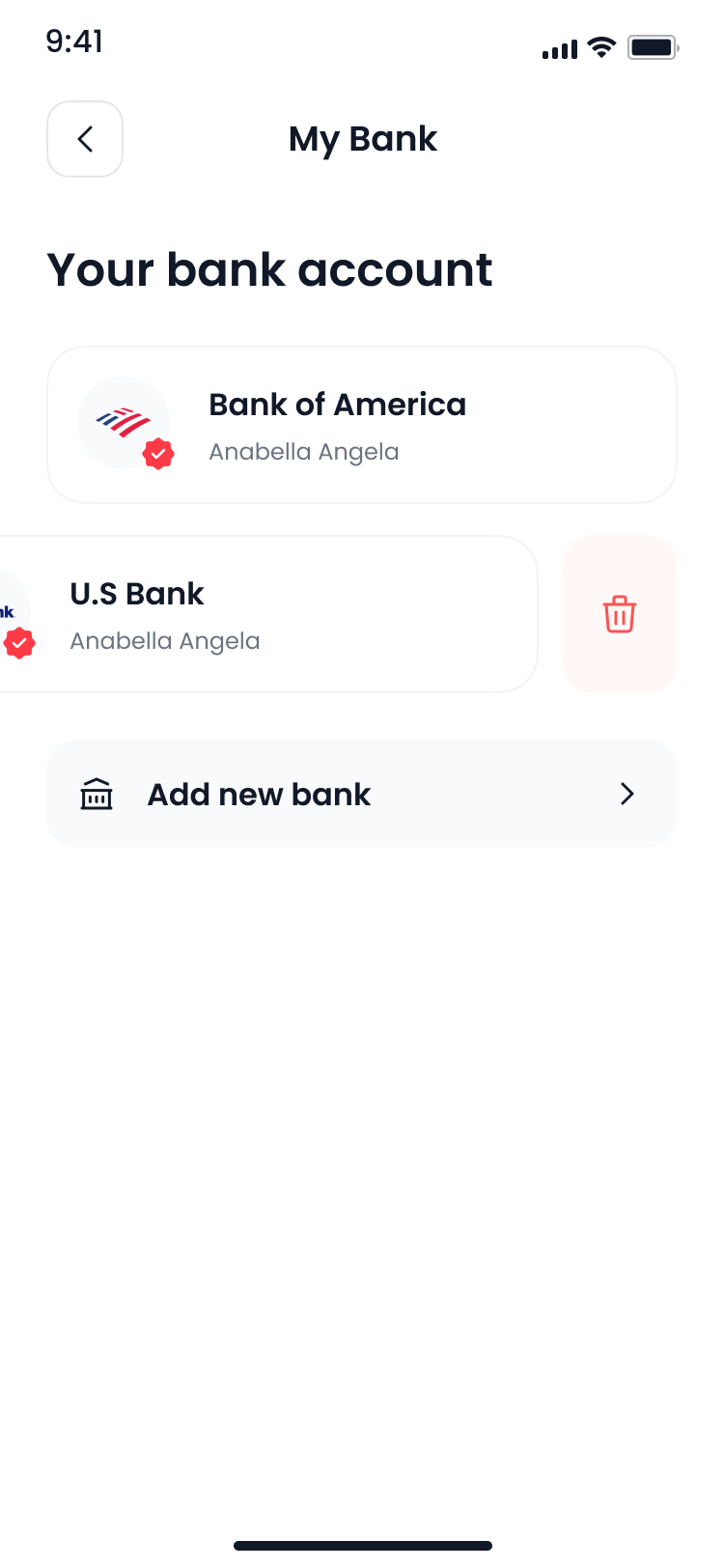Screen dimensions: 724x1568
Task: Click Anabella Angela under Bank of America
Action: (x=303, y=451)
